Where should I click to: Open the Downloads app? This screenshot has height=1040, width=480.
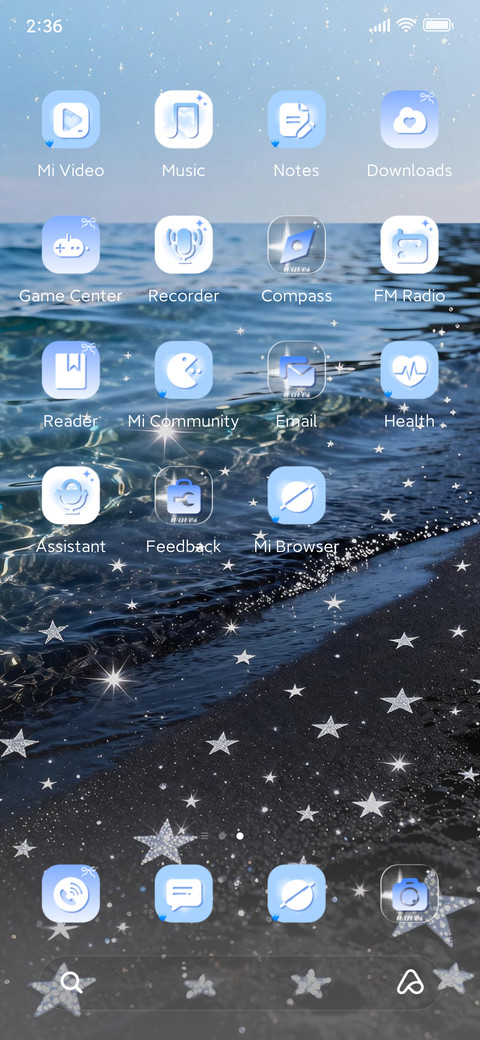[x=409, y=119]
